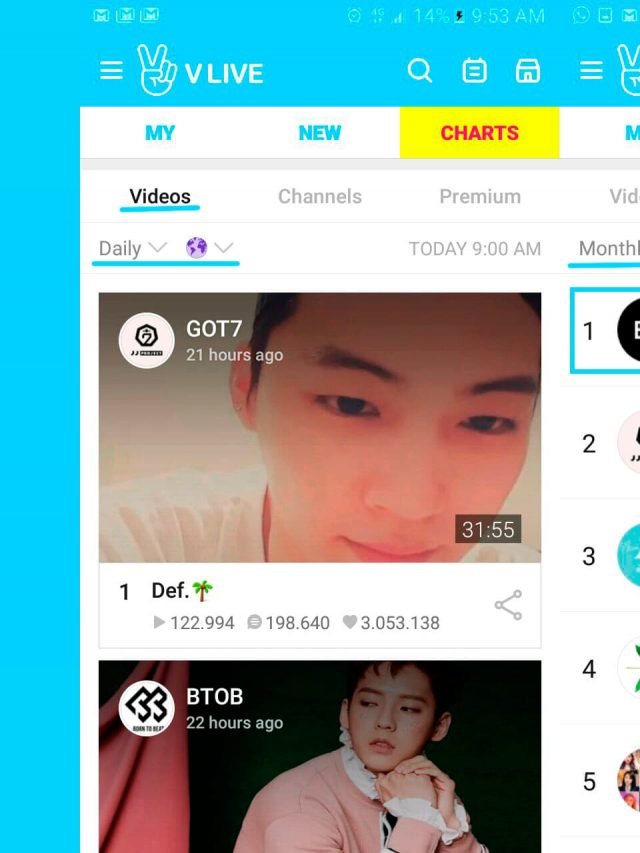Open the search magnifier in V LIVE
640x853 pixels.
tap(420, 71)
